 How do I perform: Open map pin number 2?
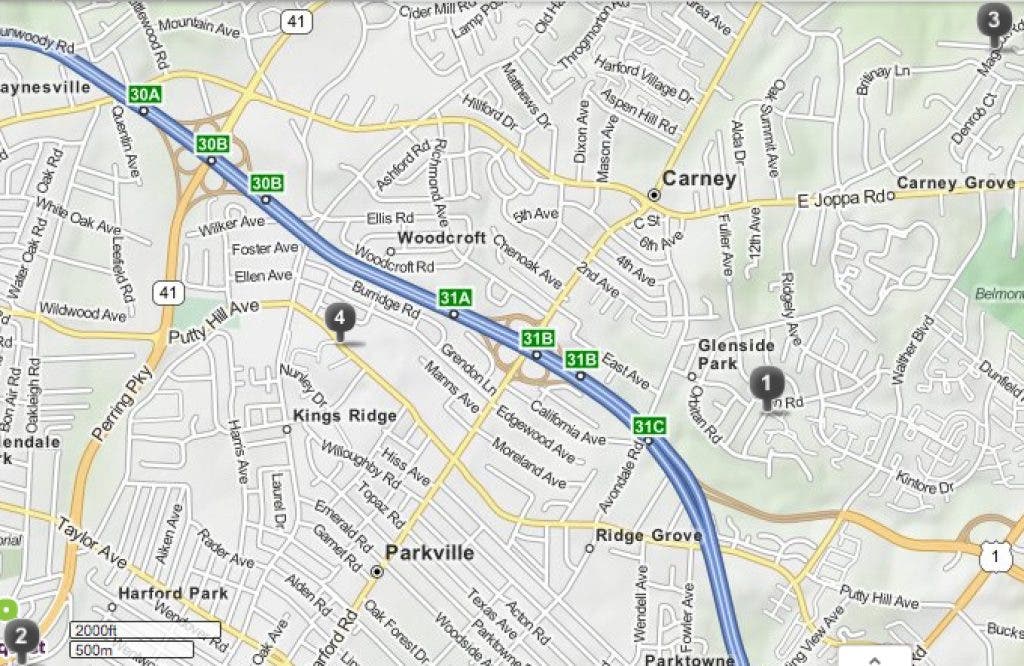[x=23, y=634]
